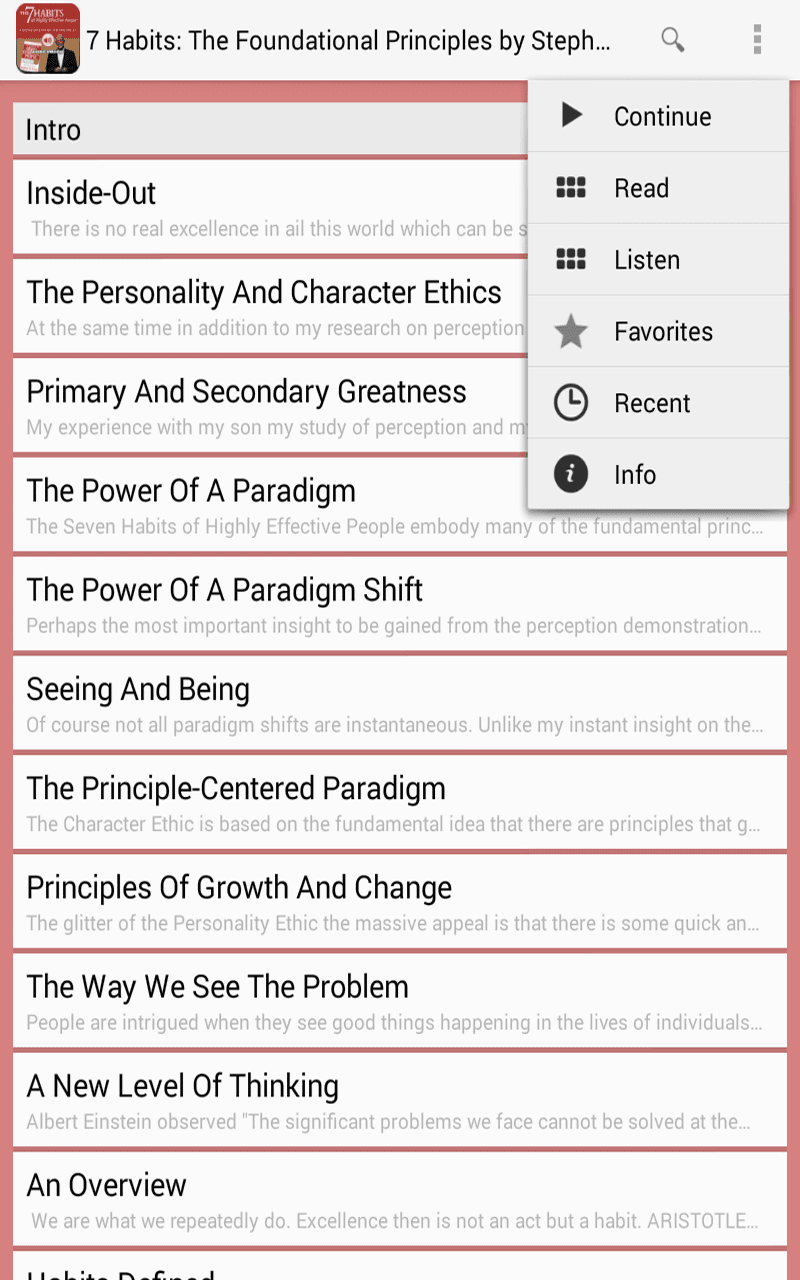Click the play triangle icon beside Continue

tap(570, 115)
